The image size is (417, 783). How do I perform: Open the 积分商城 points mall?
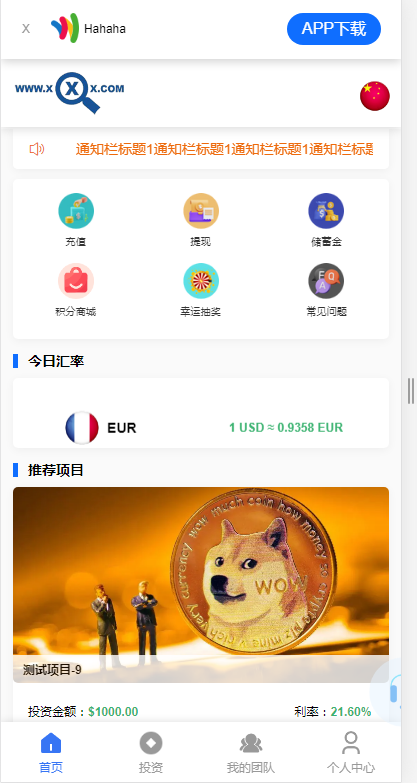[x=76, y=290]
